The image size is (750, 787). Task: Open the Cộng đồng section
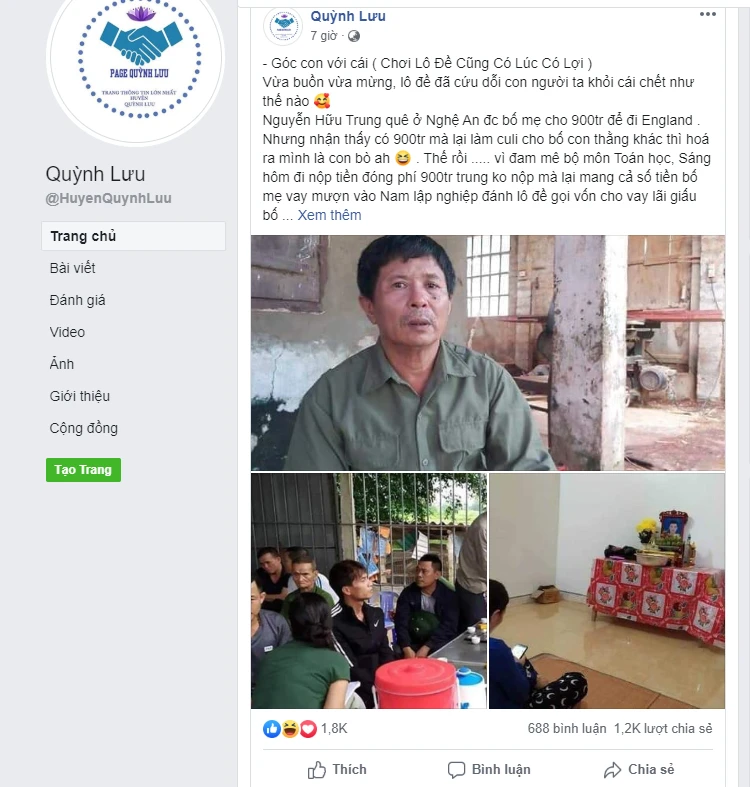(x=83, y=428)
